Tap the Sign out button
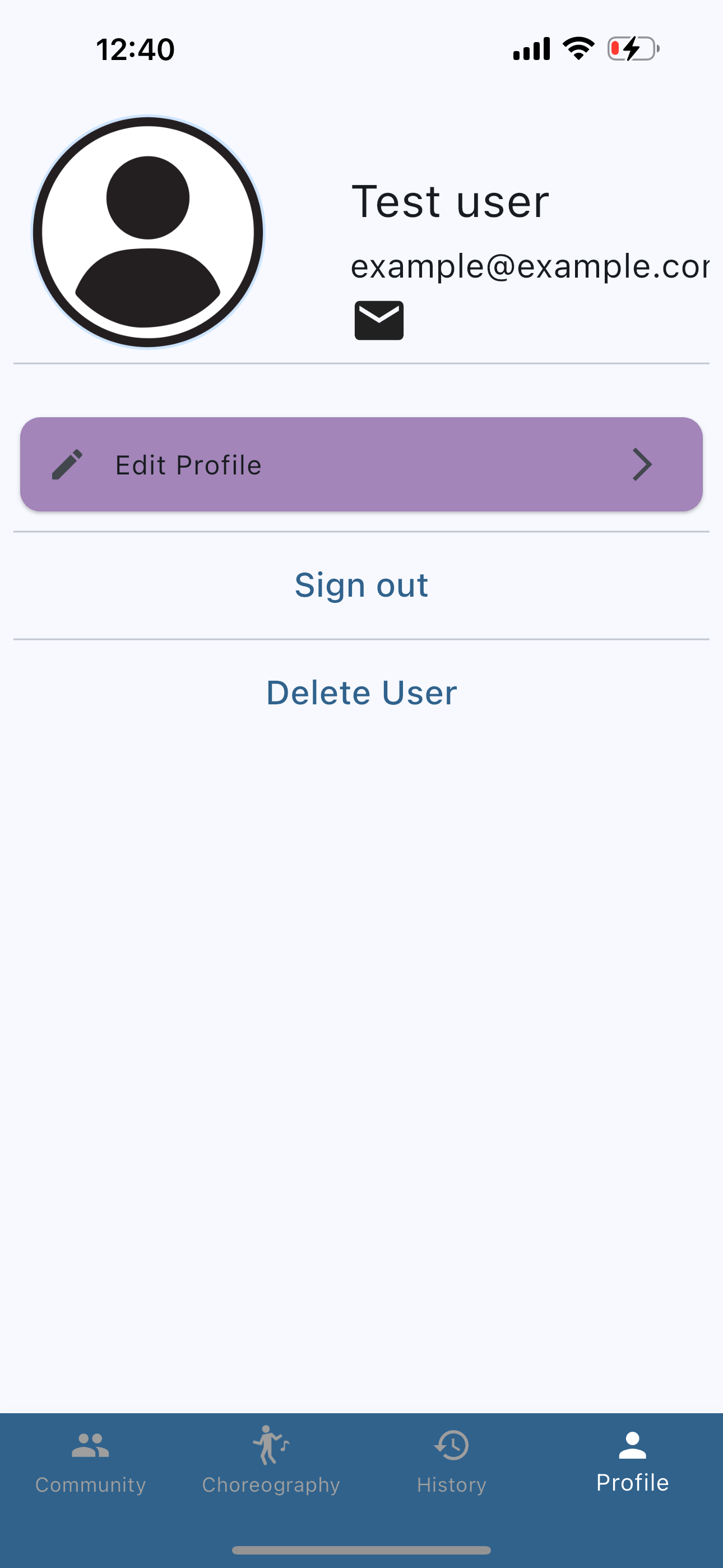The image size is (723, 1568). [361, 585]
